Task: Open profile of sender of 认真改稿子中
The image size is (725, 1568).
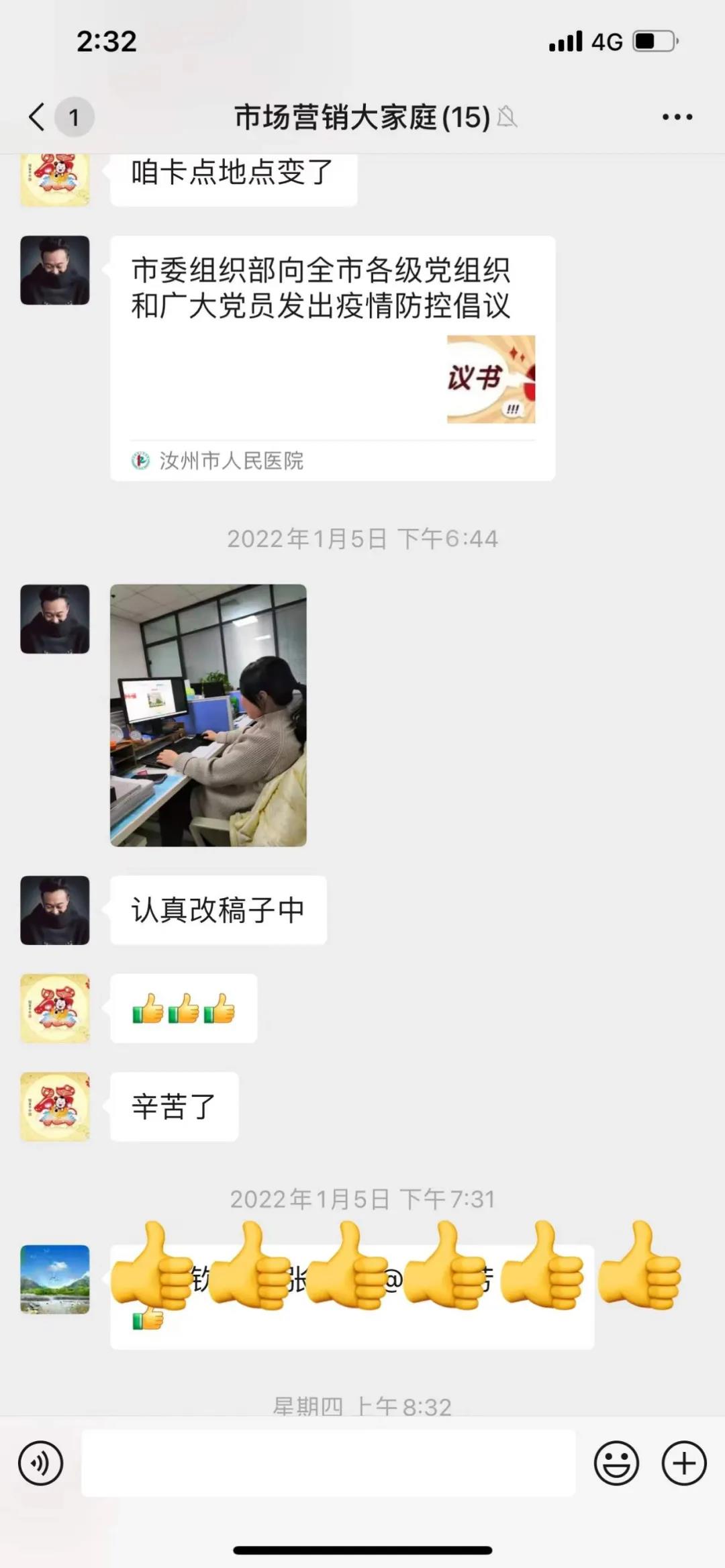Action: click(x=55, y=910)
